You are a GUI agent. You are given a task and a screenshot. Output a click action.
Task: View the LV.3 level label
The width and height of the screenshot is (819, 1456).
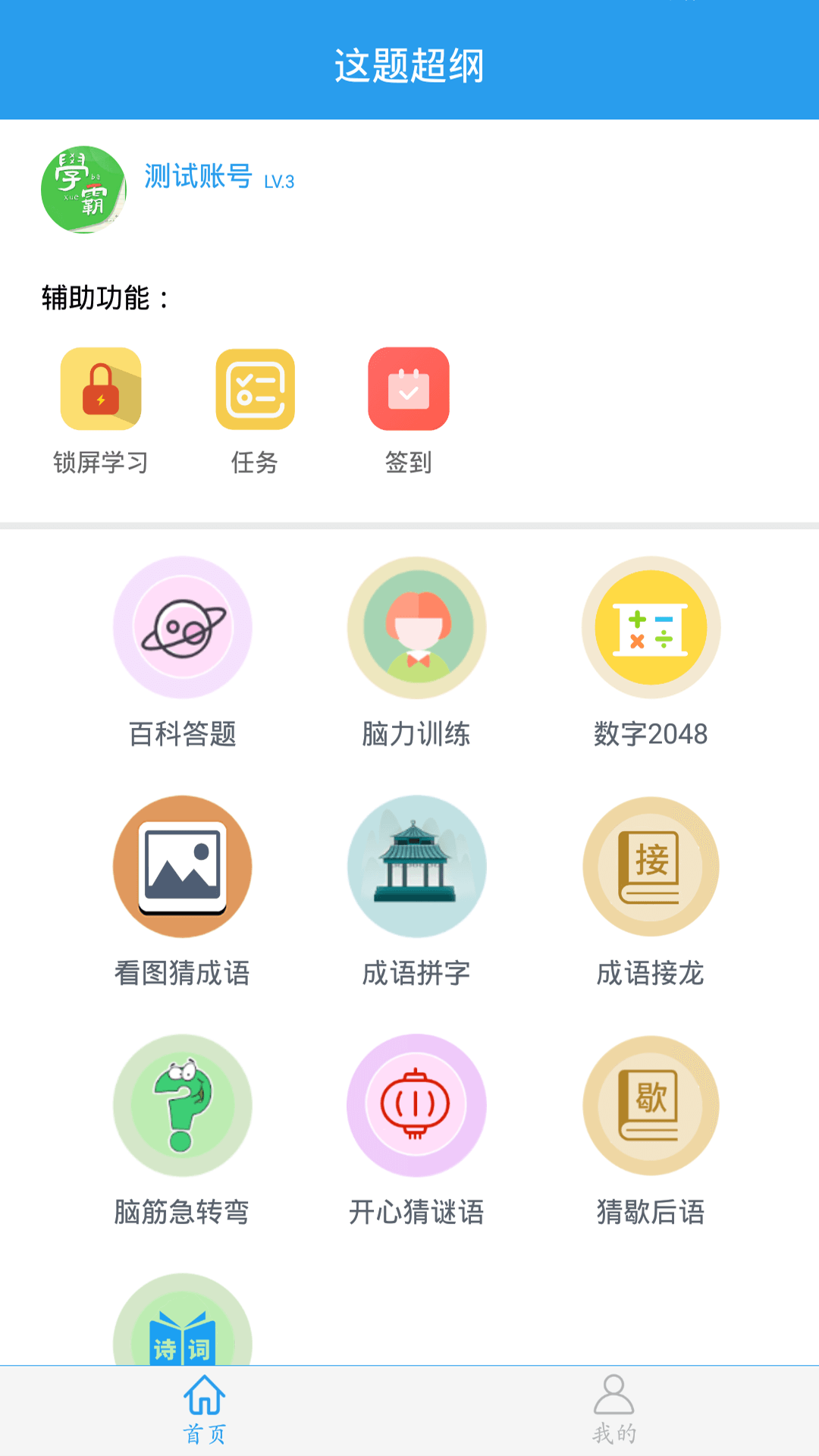coord(279,182)
